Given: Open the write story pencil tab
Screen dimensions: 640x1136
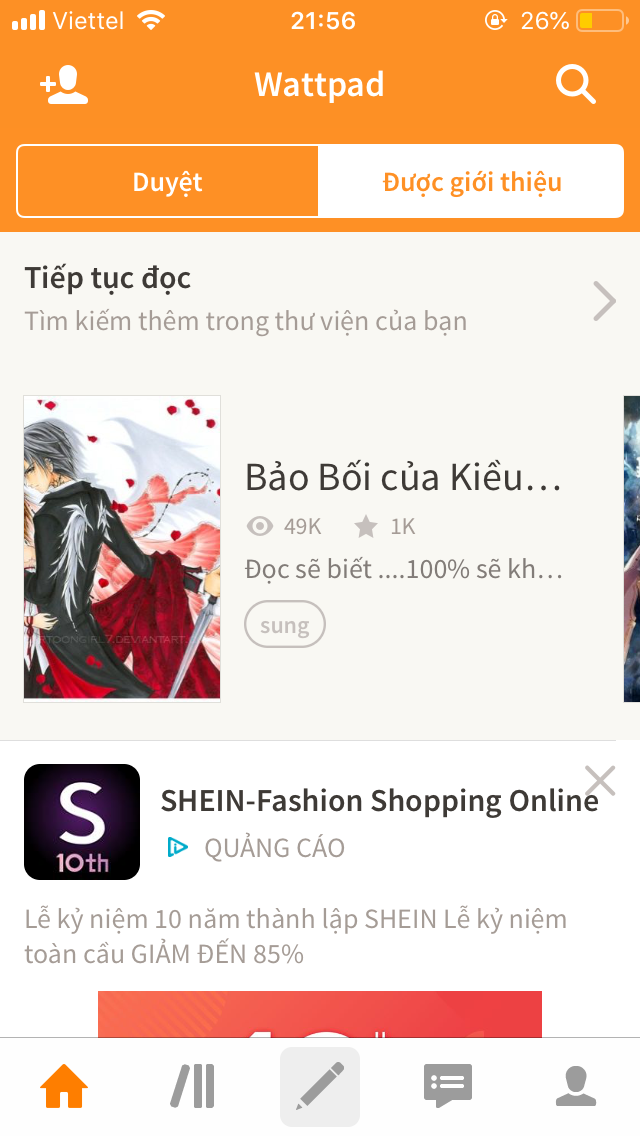Looking at the screenshot, I should 320,1086.
